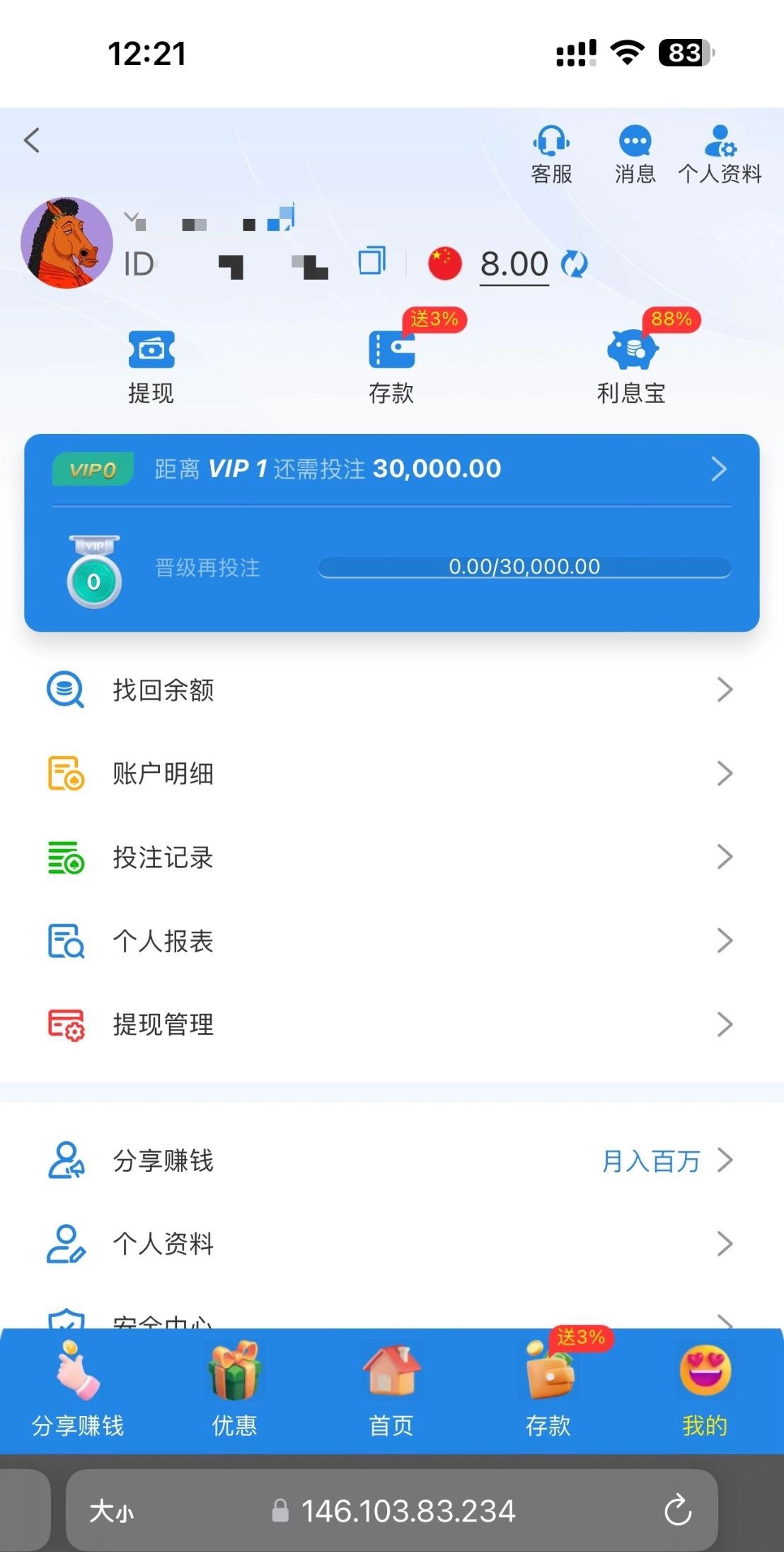Open the 消息 messages

click(x=635, y=154)
